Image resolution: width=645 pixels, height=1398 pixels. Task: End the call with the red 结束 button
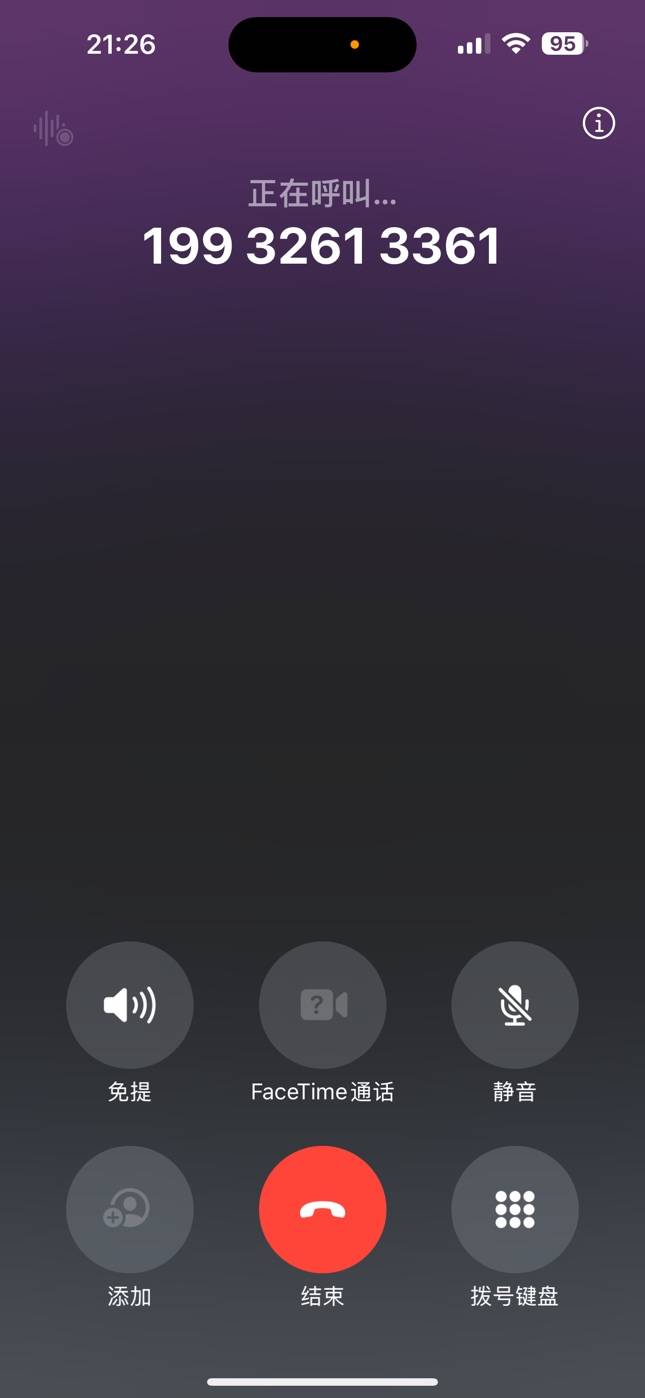(322, 1209)
